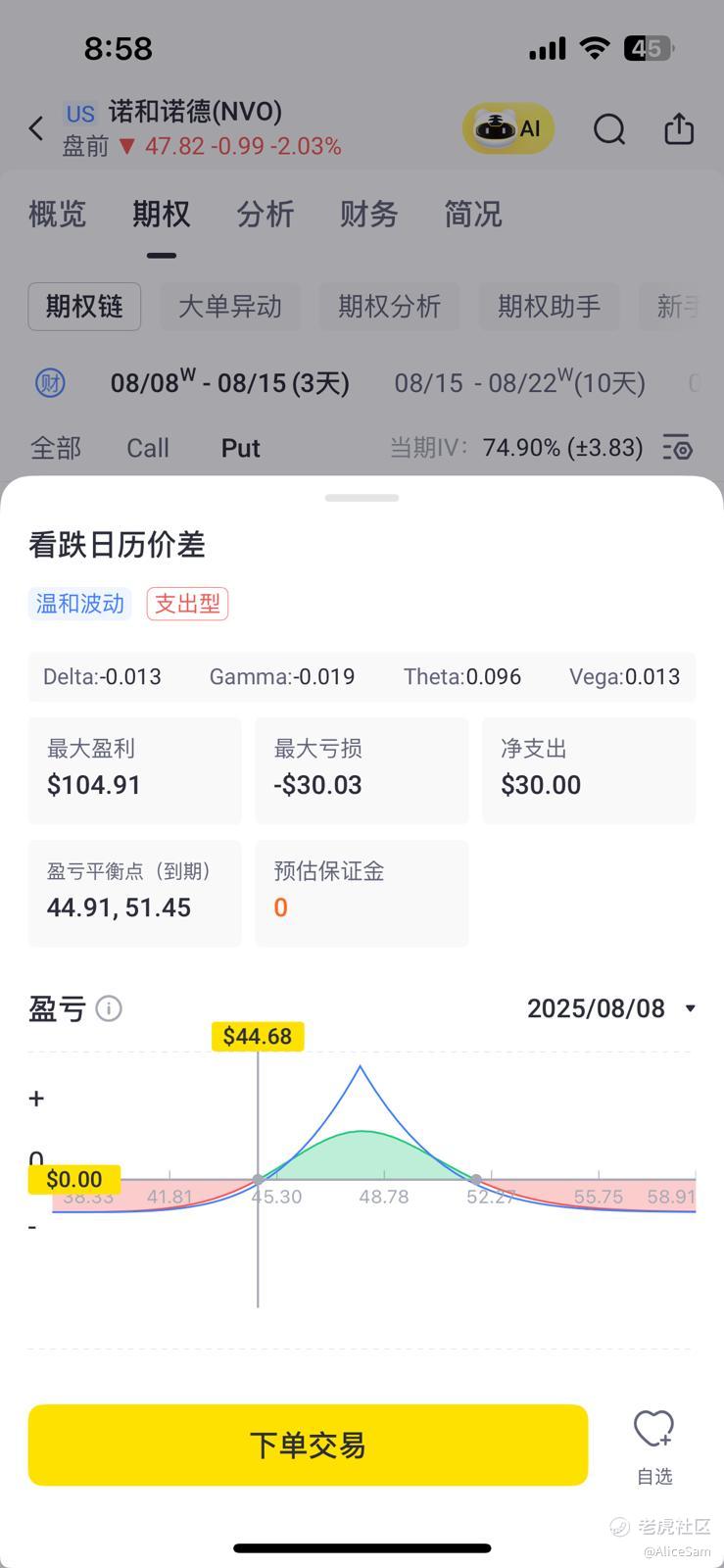This screenshot has height=1568, width=724.
Task: Select the 期权分析 chip
Action: 389,307
